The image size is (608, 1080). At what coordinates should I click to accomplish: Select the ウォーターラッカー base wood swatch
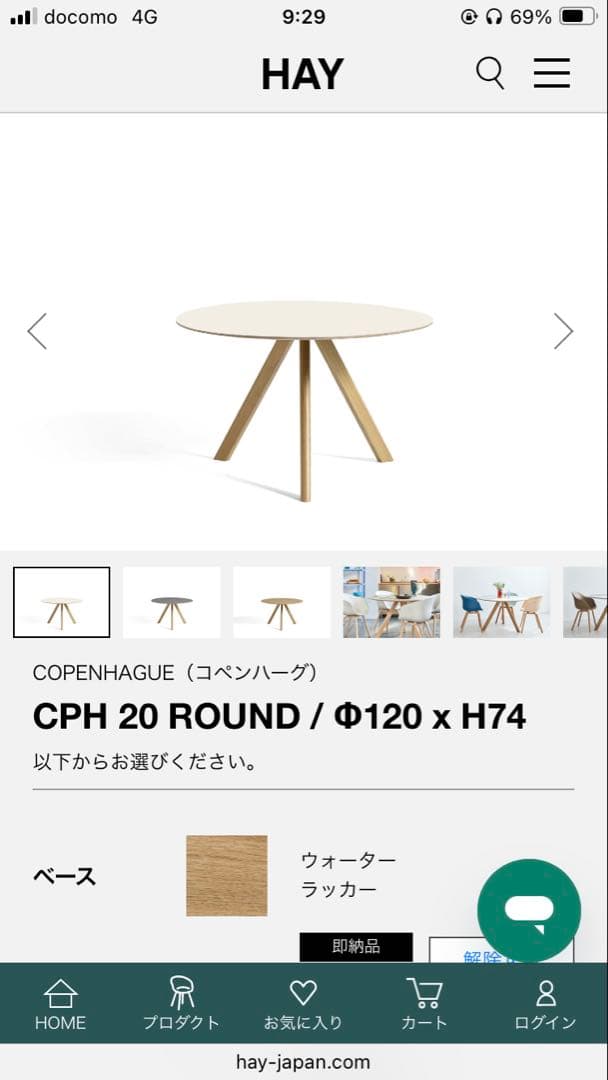(x=227, y=876)
